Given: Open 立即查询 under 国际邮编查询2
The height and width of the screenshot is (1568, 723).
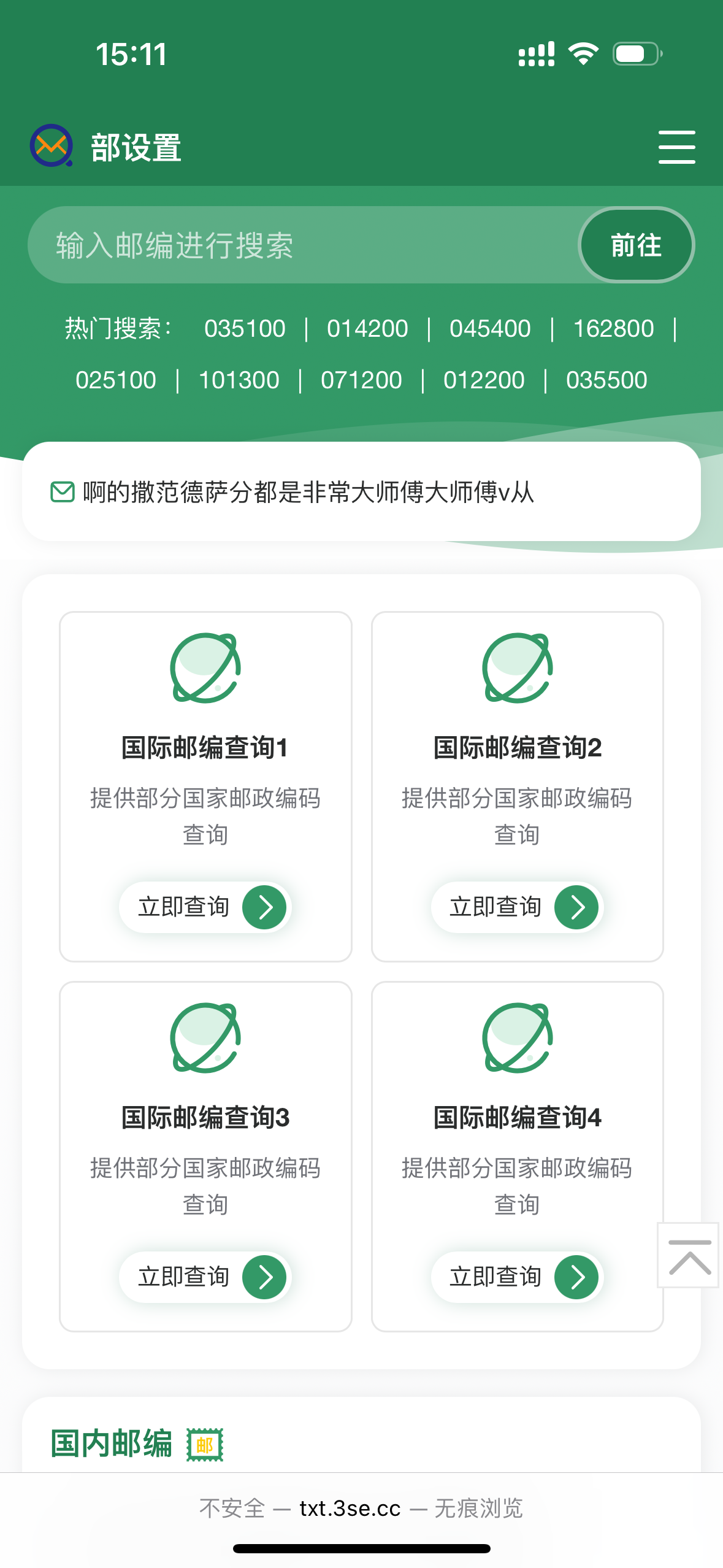Looking at the screenshot, I should (517, 907).
